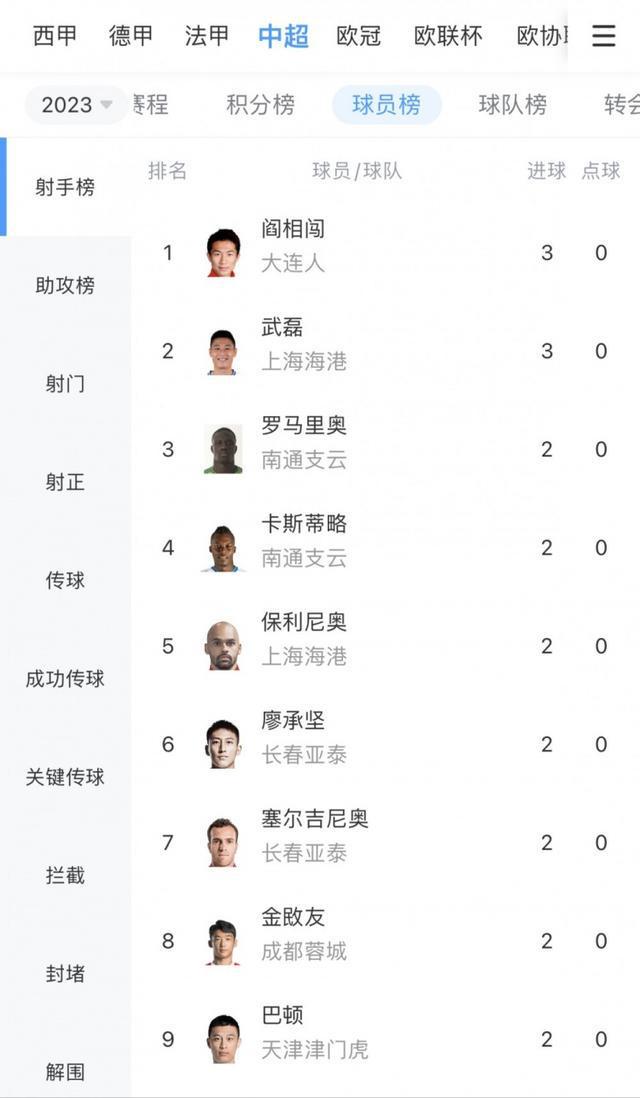
Task: Select 拦截 in the side menu
Action: click(x=65, y=875)
